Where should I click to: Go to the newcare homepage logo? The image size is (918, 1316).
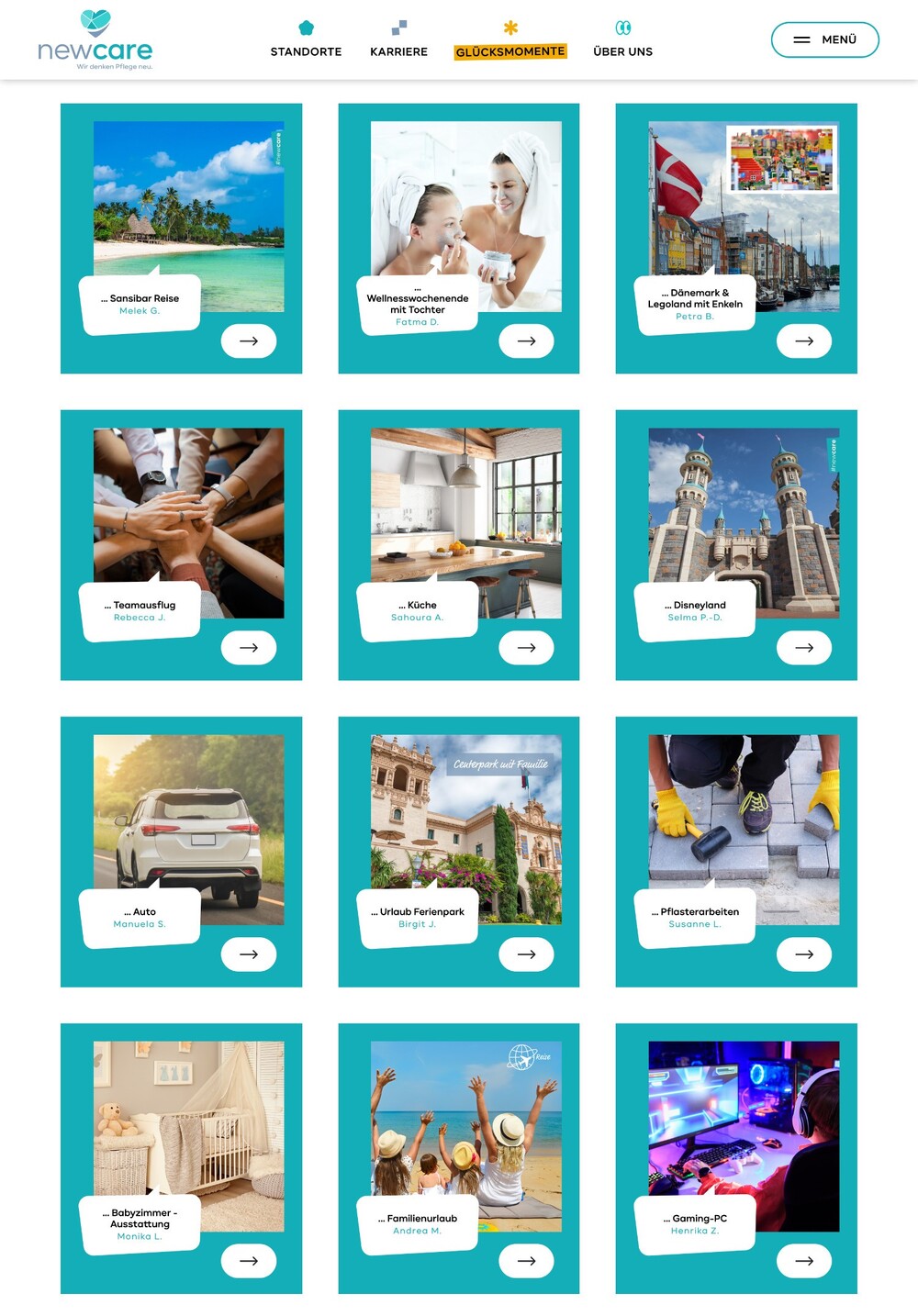[x=95, y=40]
